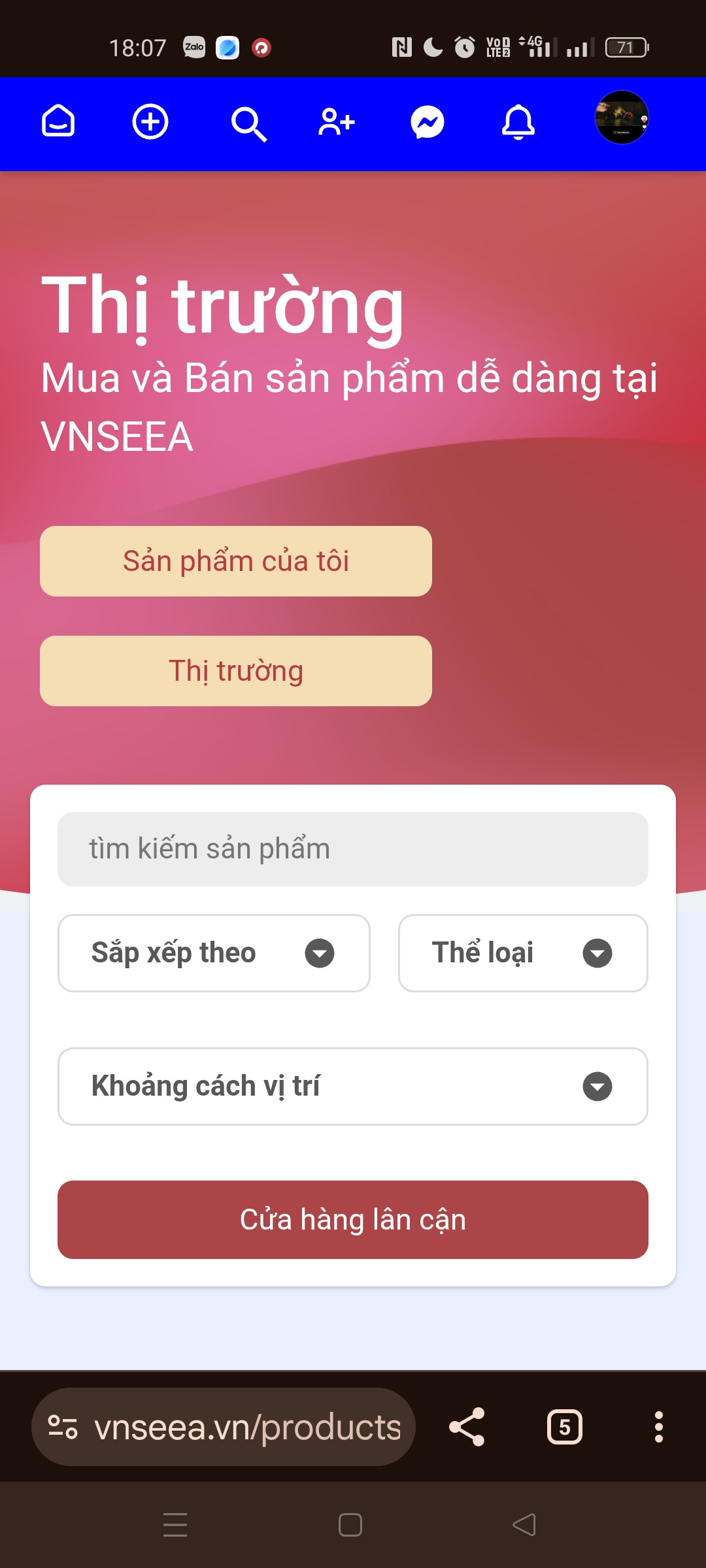Tap the vnseea.vn/products address bar
Viewport: 706px width, 1568px height.
pyautogui.click(x=224, y=1427)
